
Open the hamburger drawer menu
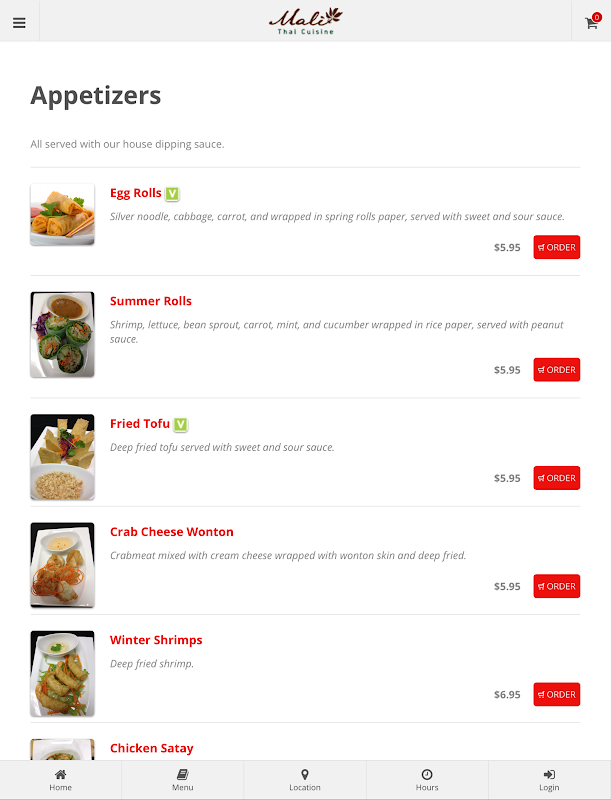(x=19, y=22)
